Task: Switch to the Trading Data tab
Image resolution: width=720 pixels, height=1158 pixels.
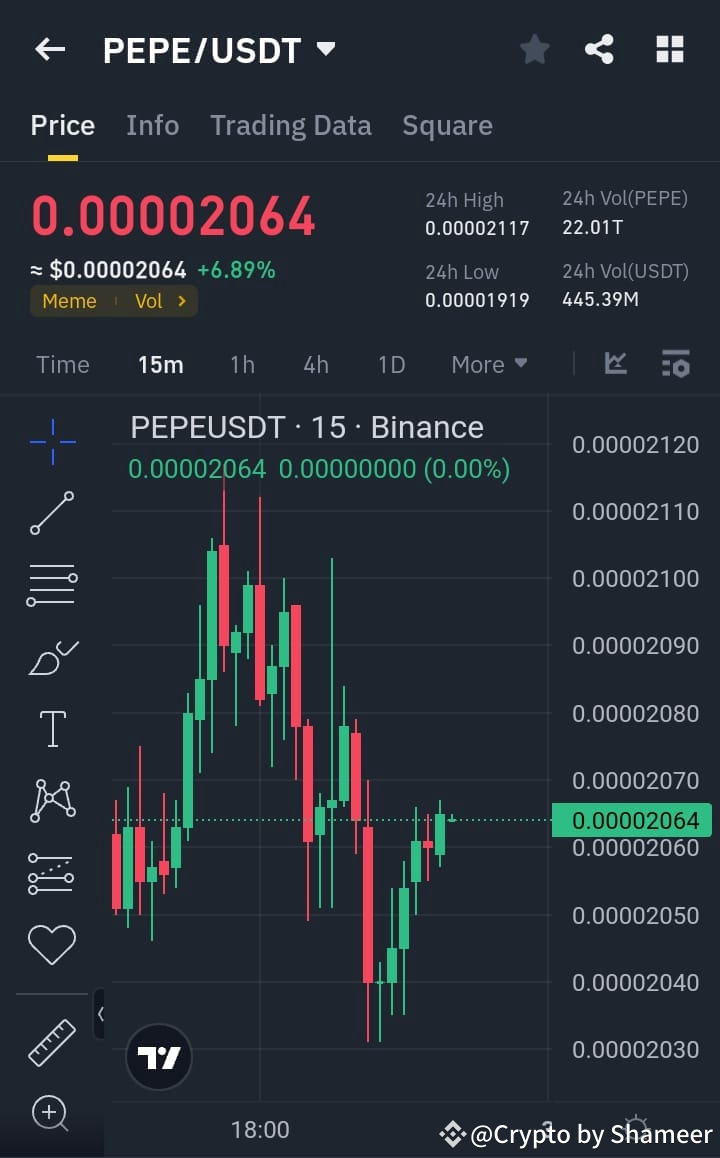Action: pos(290,124)
